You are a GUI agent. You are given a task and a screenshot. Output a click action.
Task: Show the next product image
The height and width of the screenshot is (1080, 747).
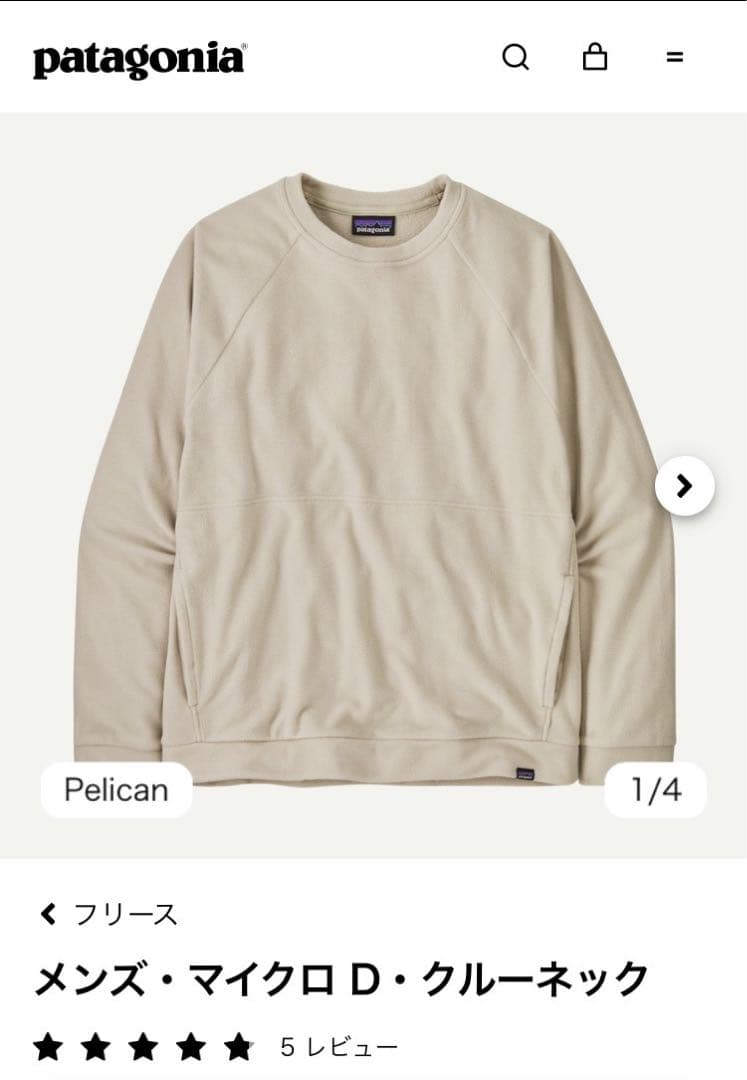coord(684,486)
